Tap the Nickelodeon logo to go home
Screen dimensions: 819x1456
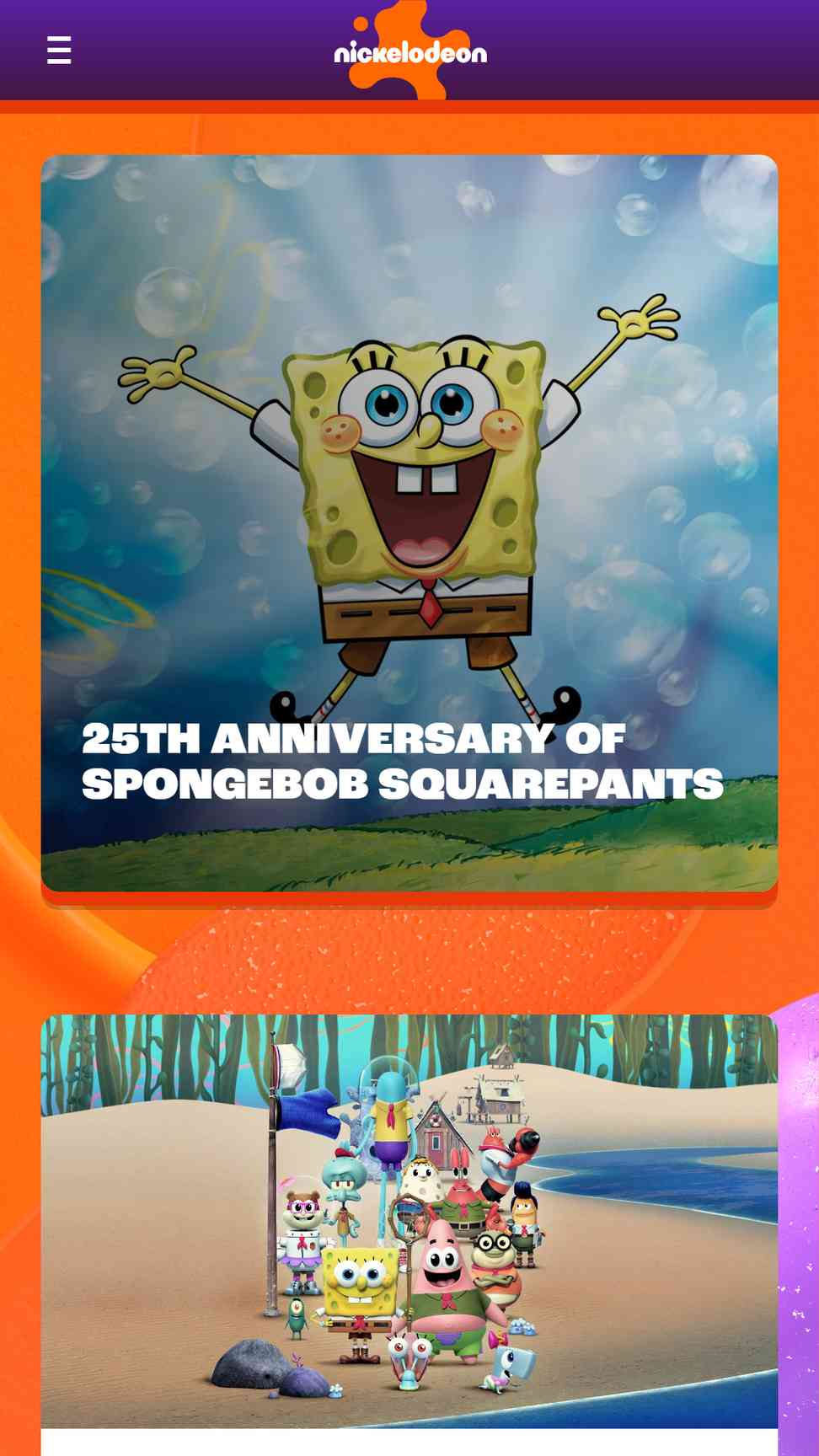pyautogui.click(x=410, y=51)
